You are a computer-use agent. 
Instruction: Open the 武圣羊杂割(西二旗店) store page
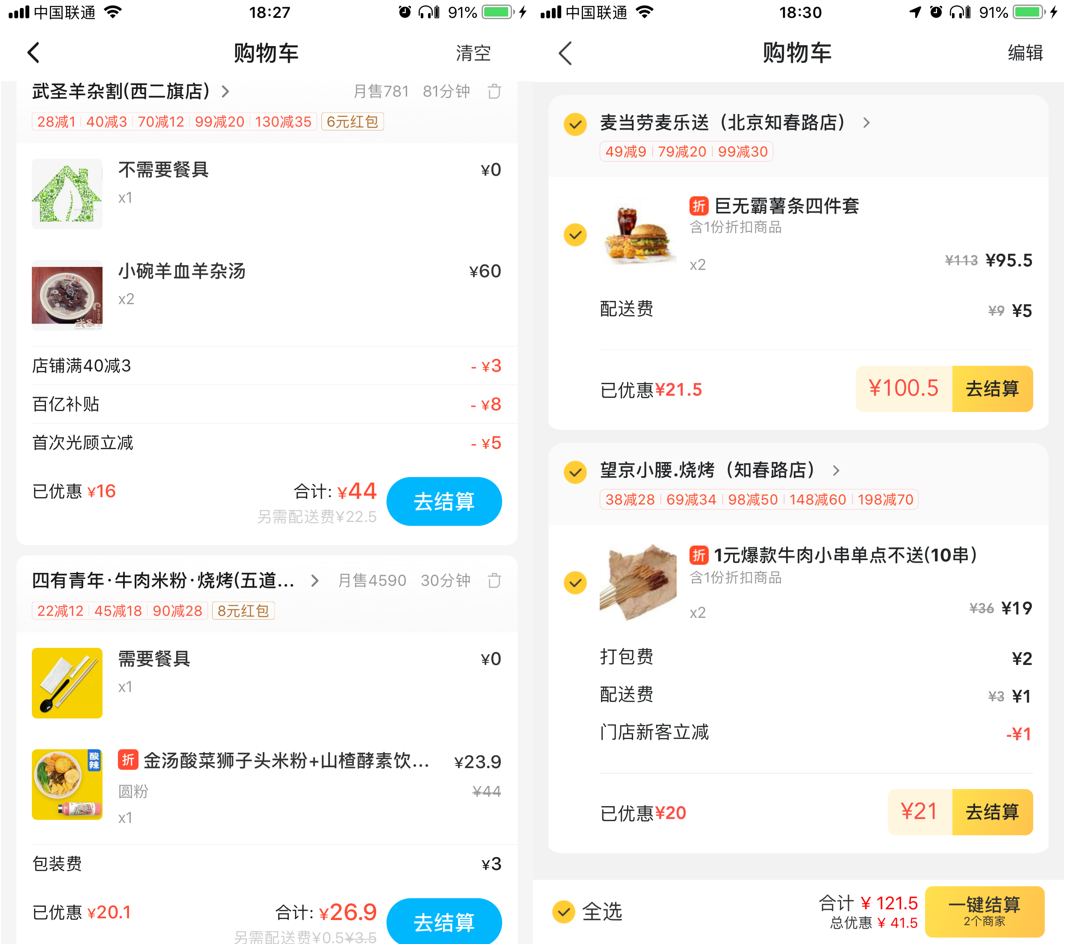pyautogui.click(x=130, y=92)
